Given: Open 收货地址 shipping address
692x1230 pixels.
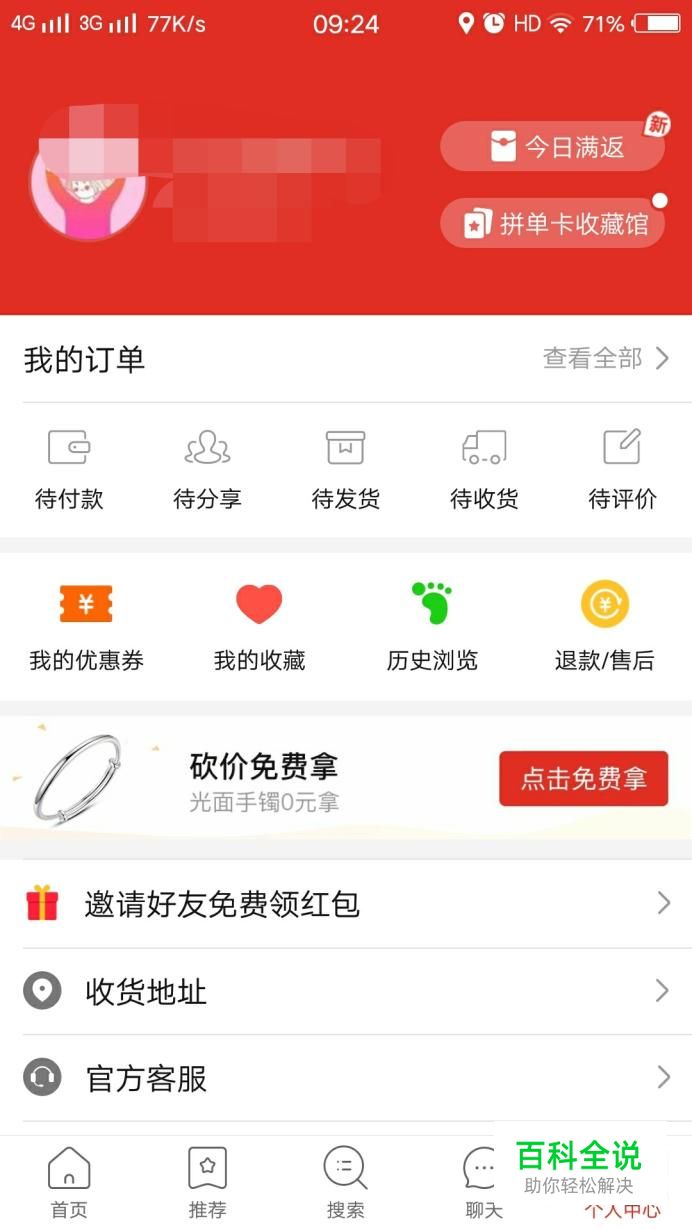Looking at the screenshot, I should [346, 992].
